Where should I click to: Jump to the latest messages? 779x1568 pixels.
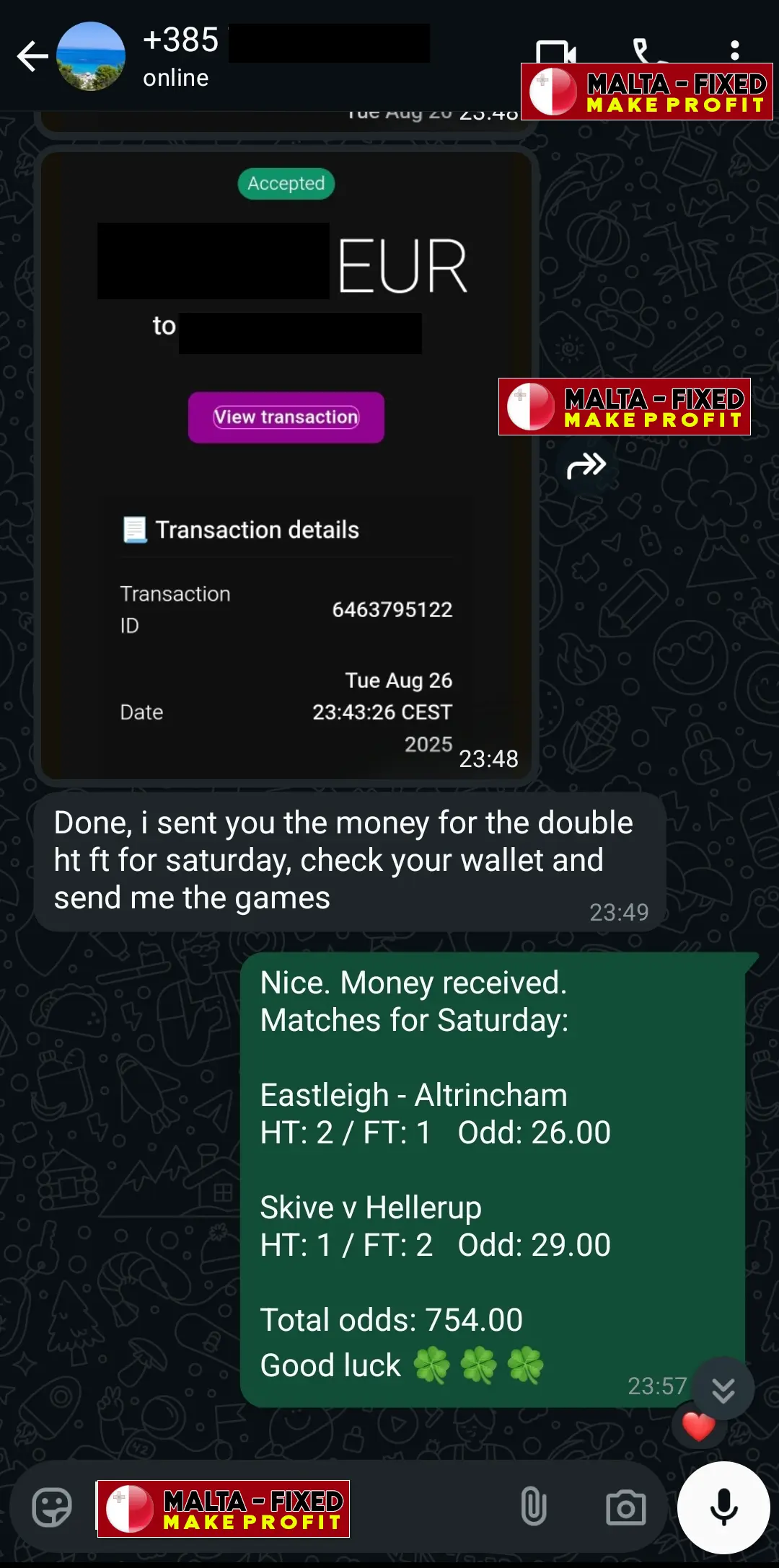723,1388
